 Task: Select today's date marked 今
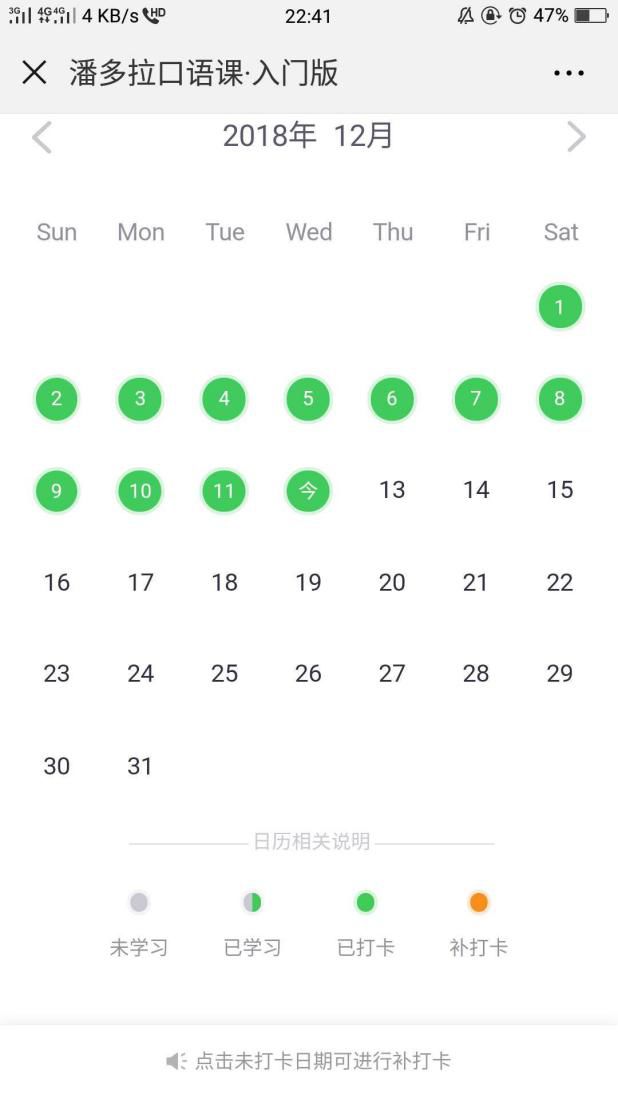coord(308,490)
